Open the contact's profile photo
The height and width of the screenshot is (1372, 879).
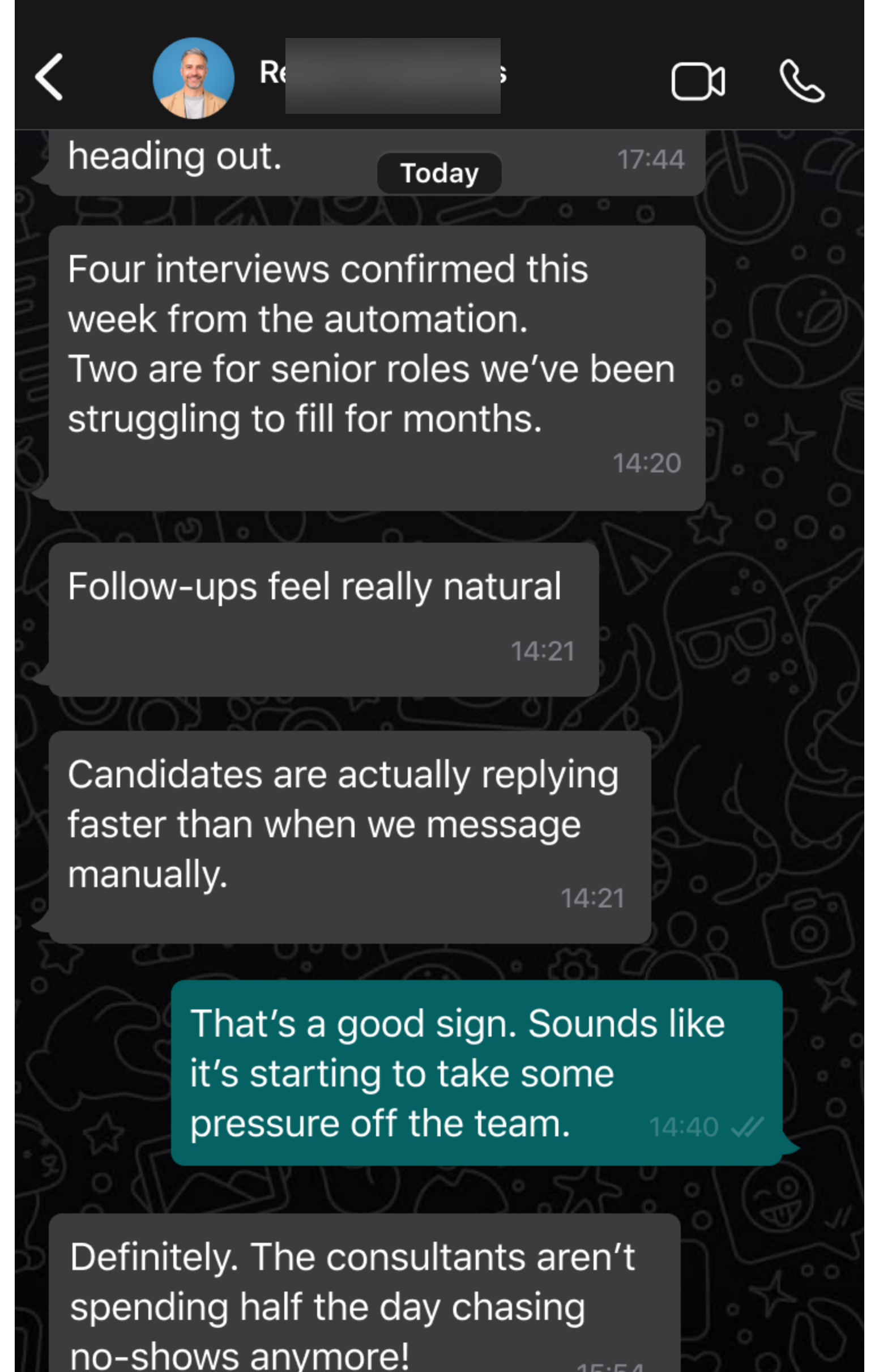click(x=194, y=78)
